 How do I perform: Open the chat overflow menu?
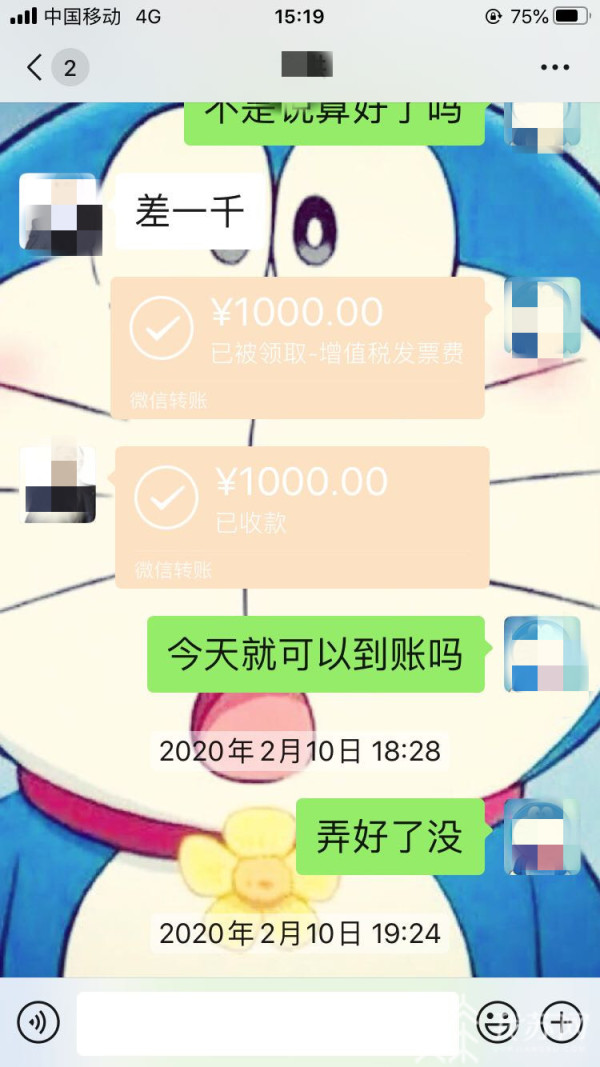click(554, 68)
